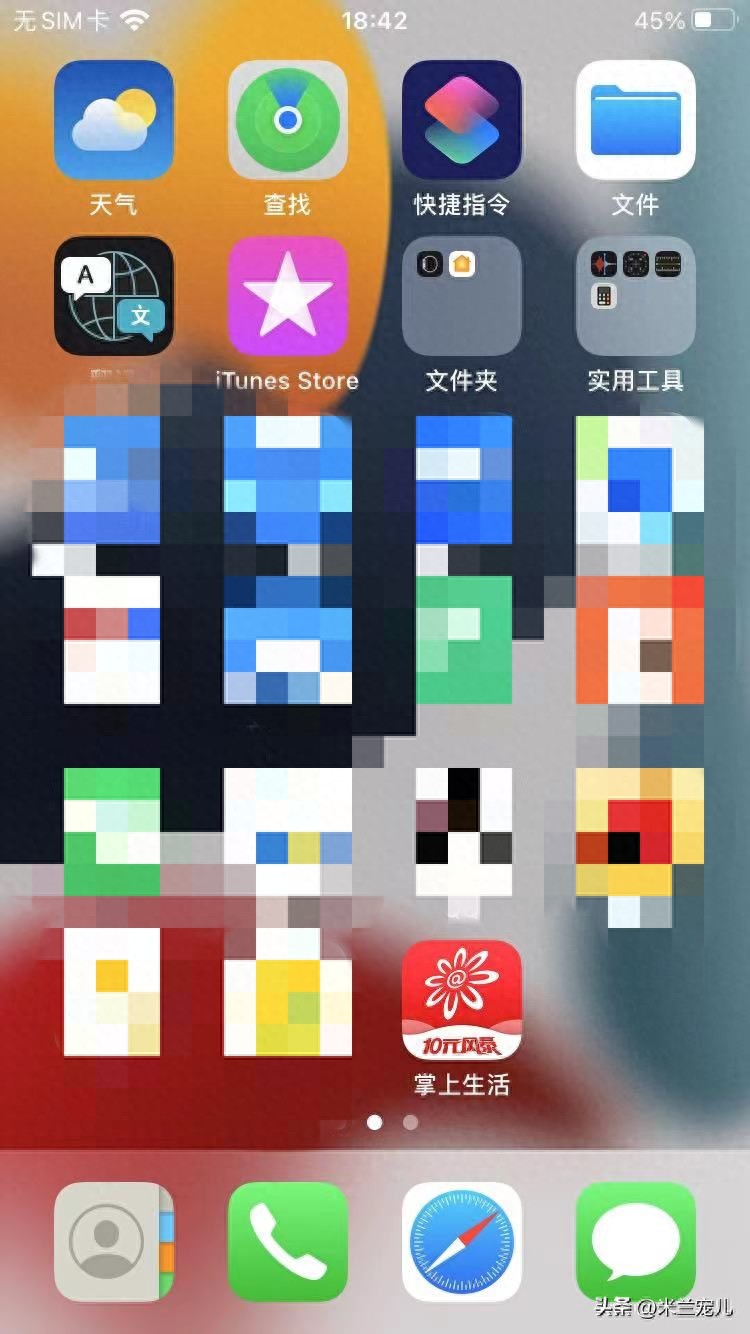Open the 实用工具 utilities folder
The height and width of the screenshot is (1334, 750).
(x=636, y=296)
